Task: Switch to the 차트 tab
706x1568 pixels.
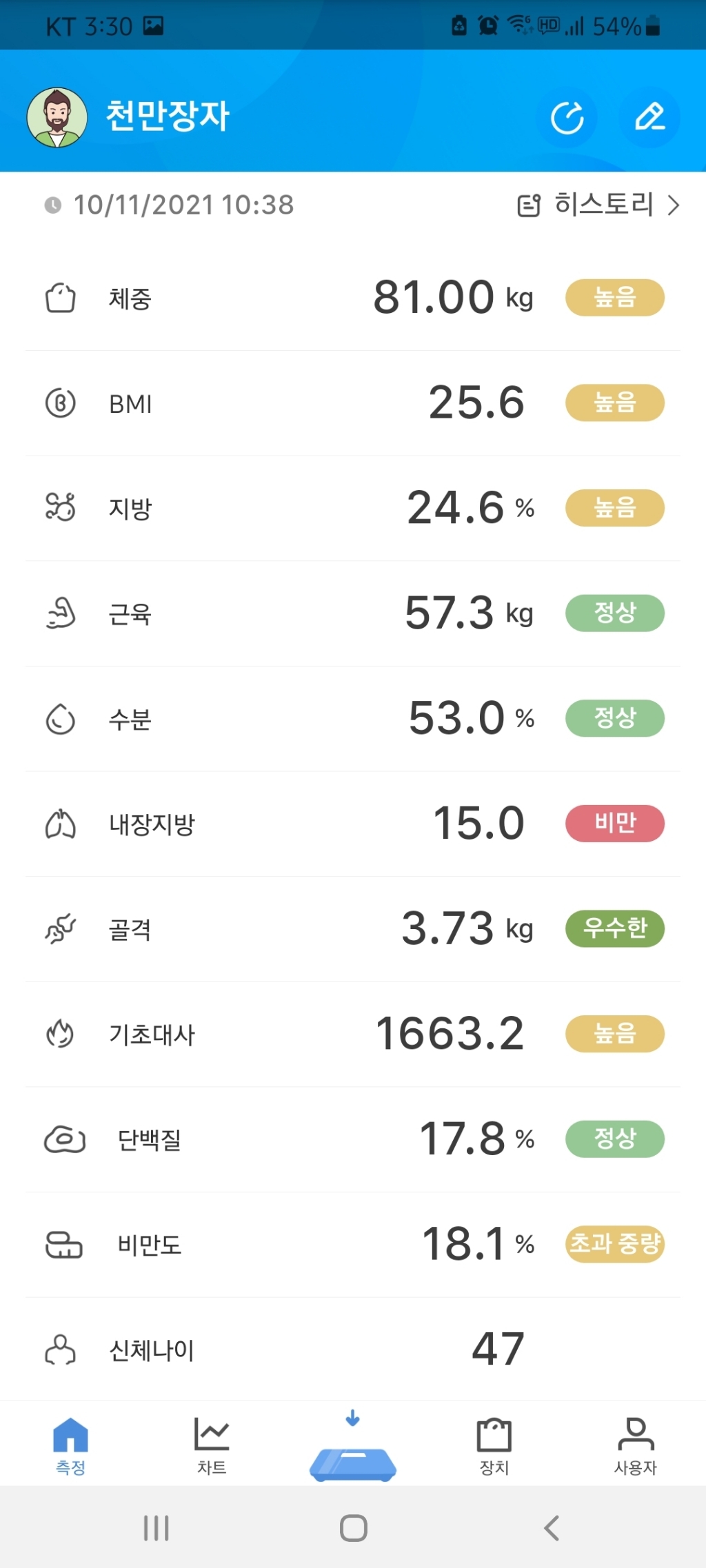Action: pos(212,1445)
